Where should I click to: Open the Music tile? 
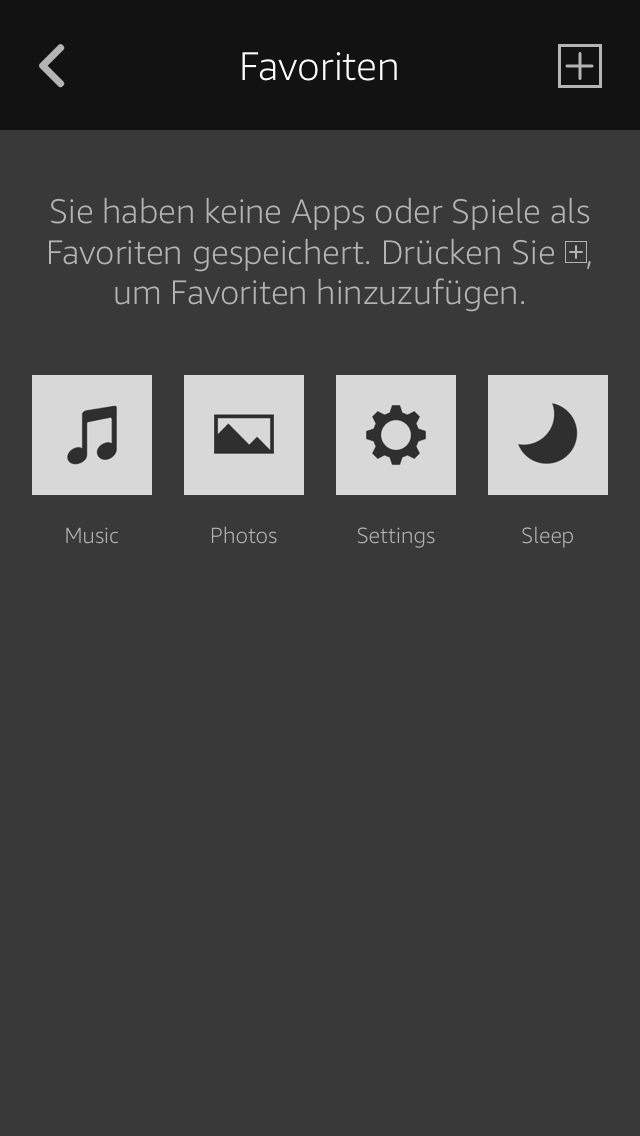coord(92,435)
